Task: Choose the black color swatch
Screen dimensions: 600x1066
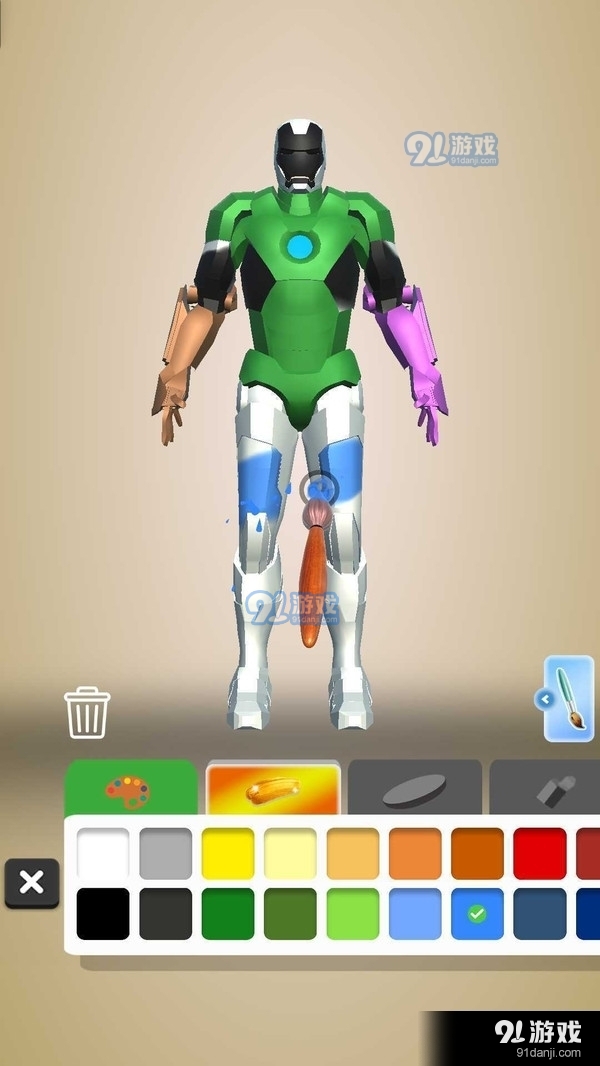Action: click(x=103, y=914)
